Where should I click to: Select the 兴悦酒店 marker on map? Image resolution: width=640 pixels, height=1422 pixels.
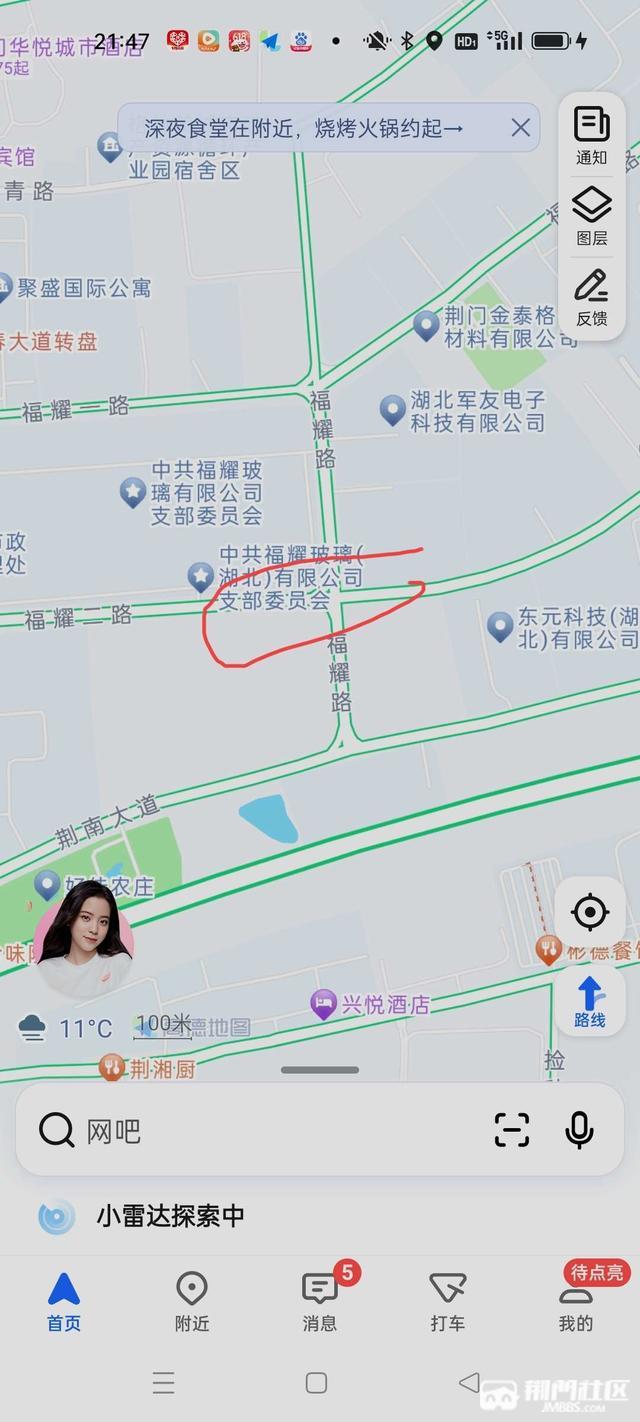pos(323,1004)
